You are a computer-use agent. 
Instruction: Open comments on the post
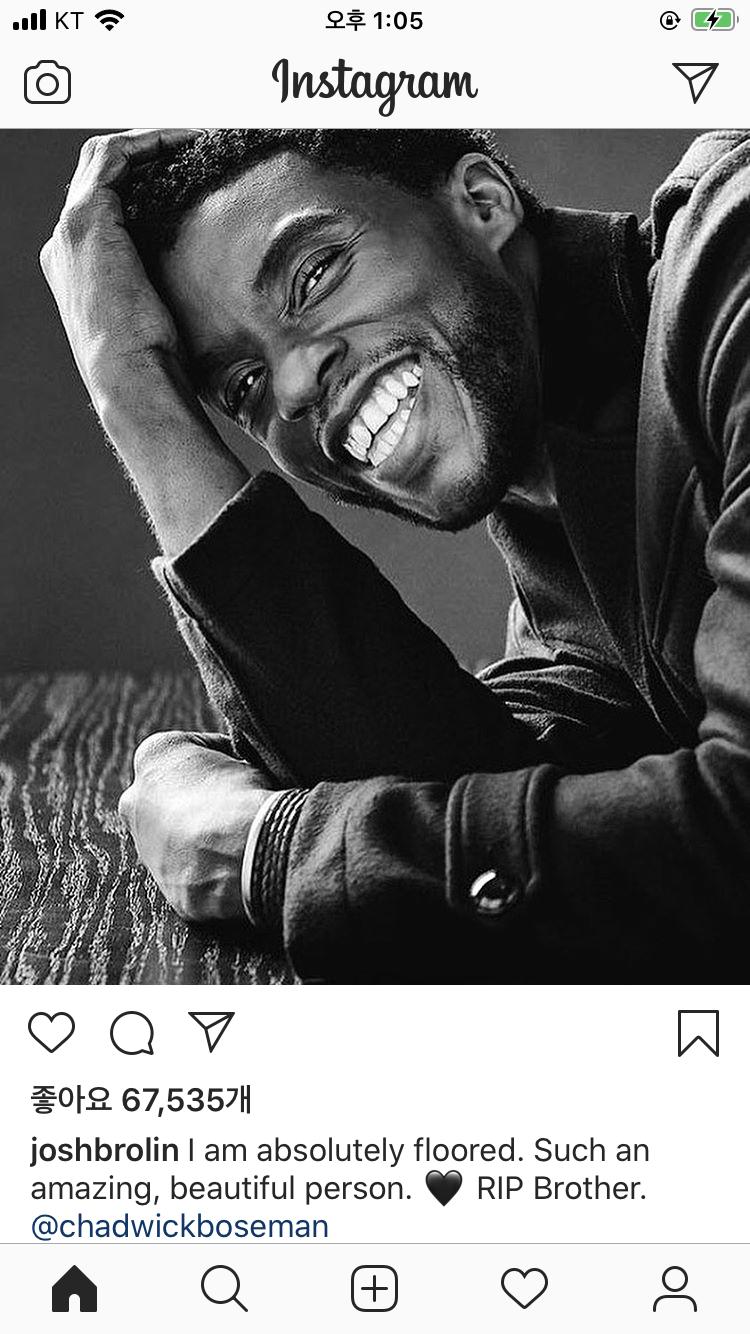(x=132, y=1033)
